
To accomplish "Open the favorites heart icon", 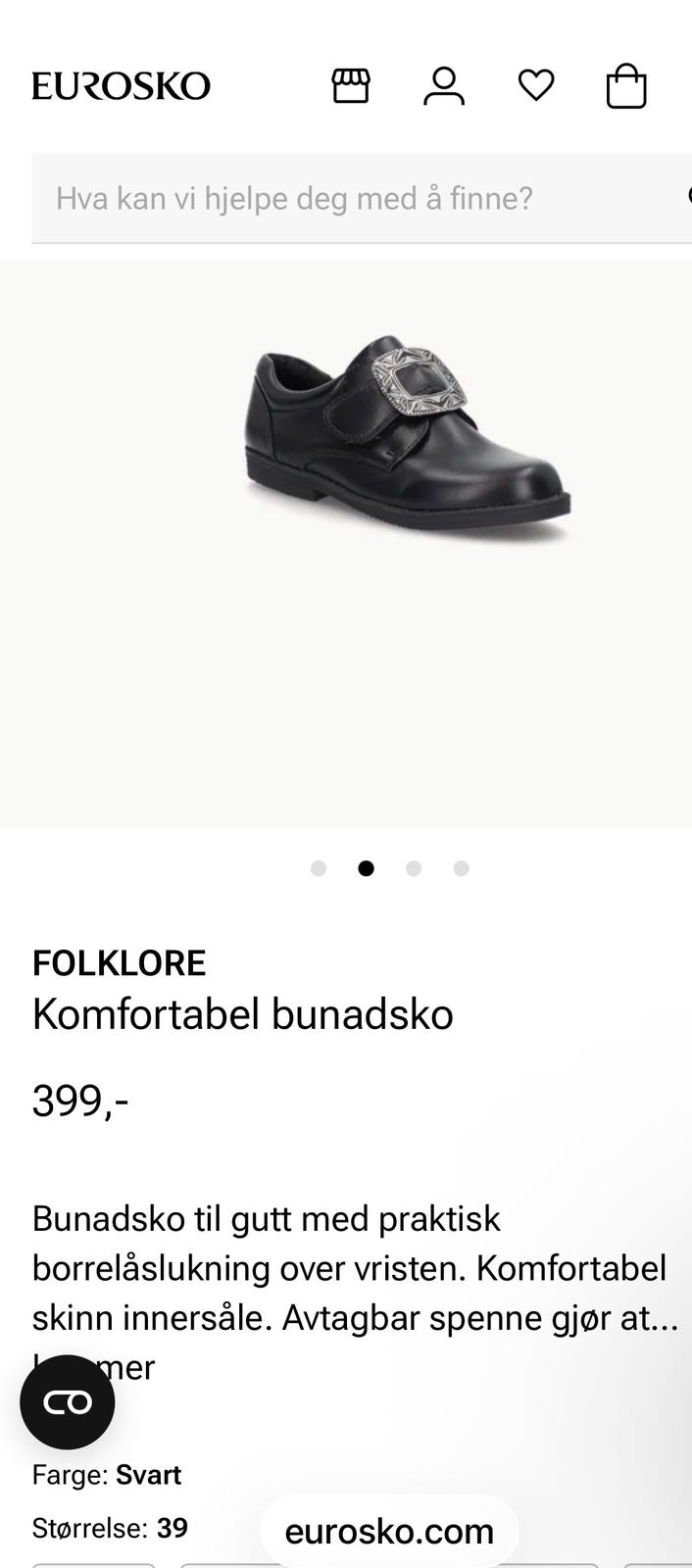I will (x=536, y=86).
